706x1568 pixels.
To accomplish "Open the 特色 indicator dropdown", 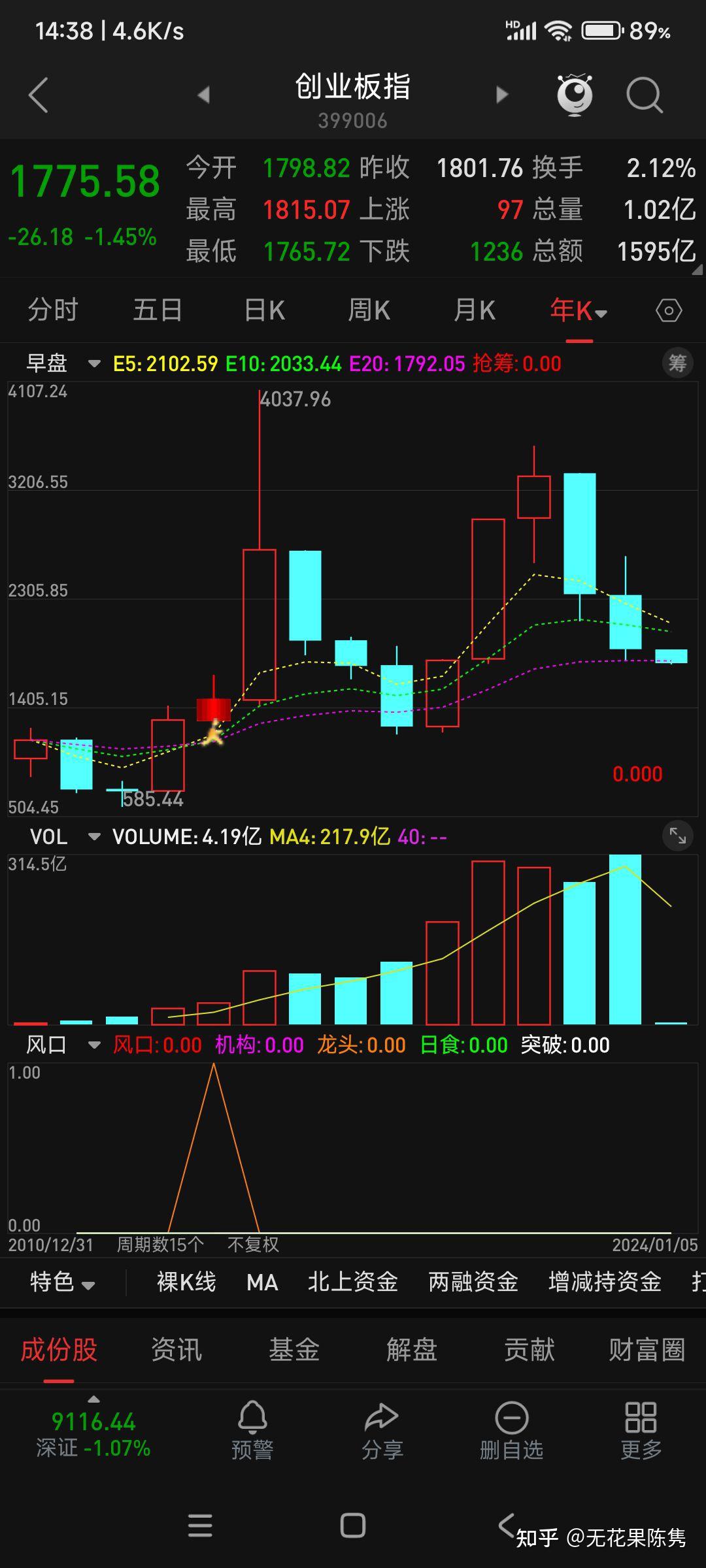I will [63, 1282].
